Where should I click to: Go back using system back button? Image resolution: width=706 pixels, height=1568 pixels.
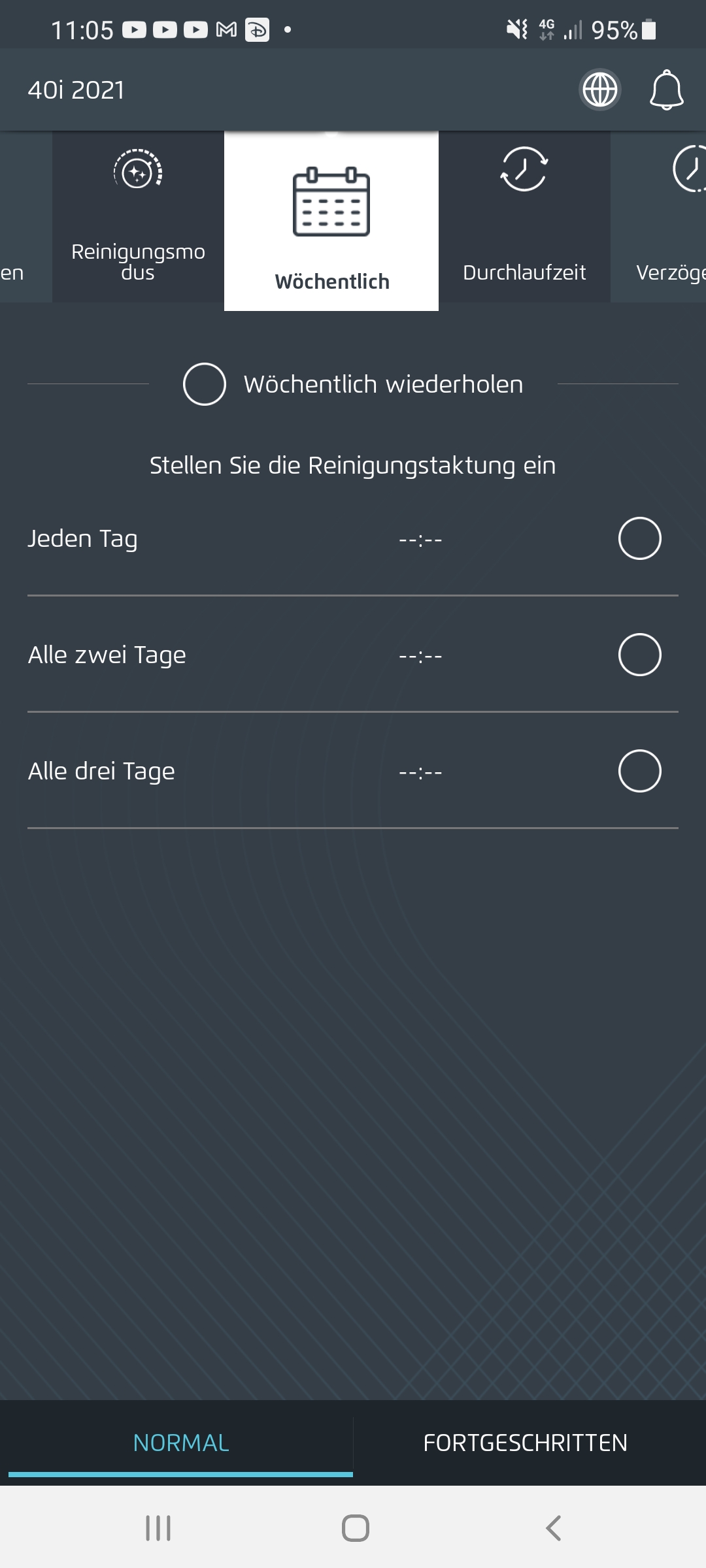coord(553,1528)
